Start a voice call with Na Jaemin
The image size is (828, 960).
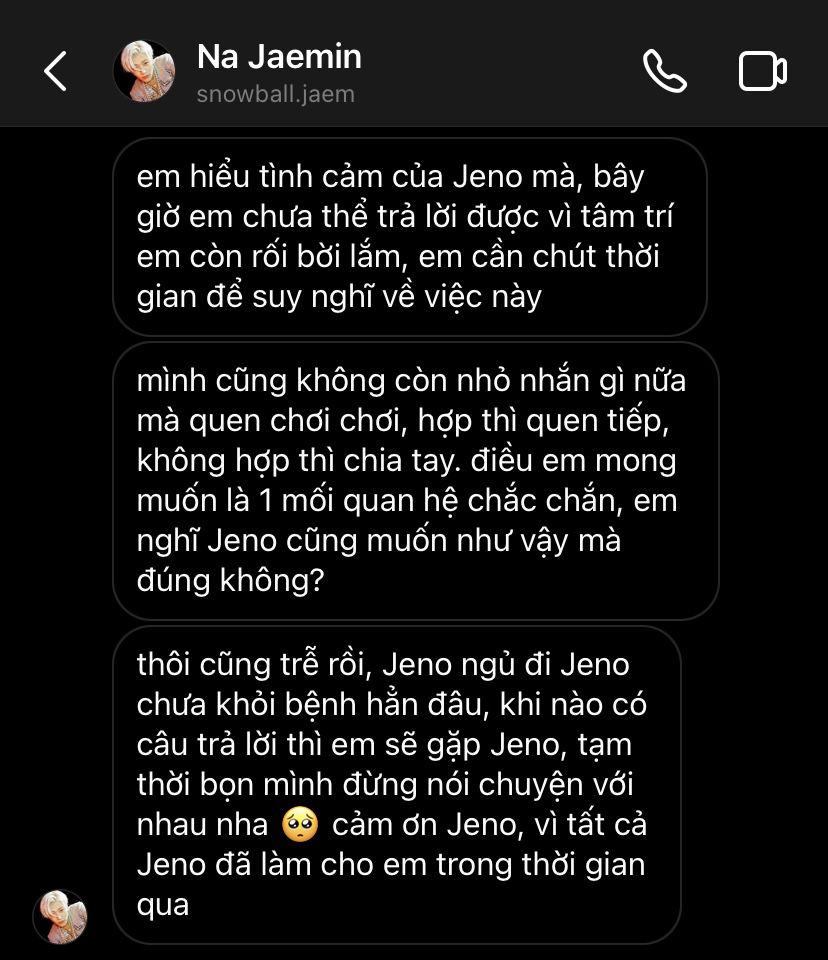tap(664, 72)
